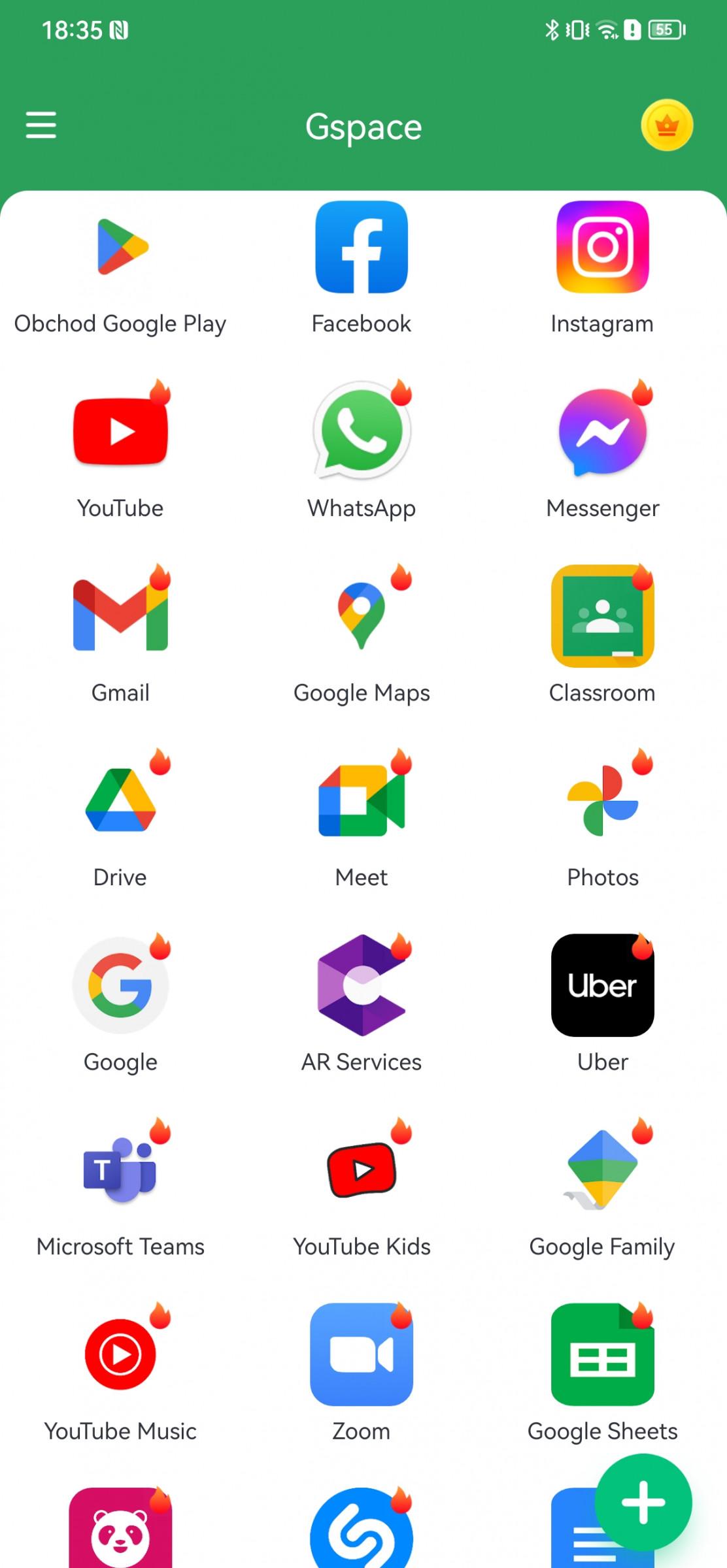The width and height of the screenshot is (727, 1568).
Task: Open the premium crown coin icon
Action: coord(666,125)
